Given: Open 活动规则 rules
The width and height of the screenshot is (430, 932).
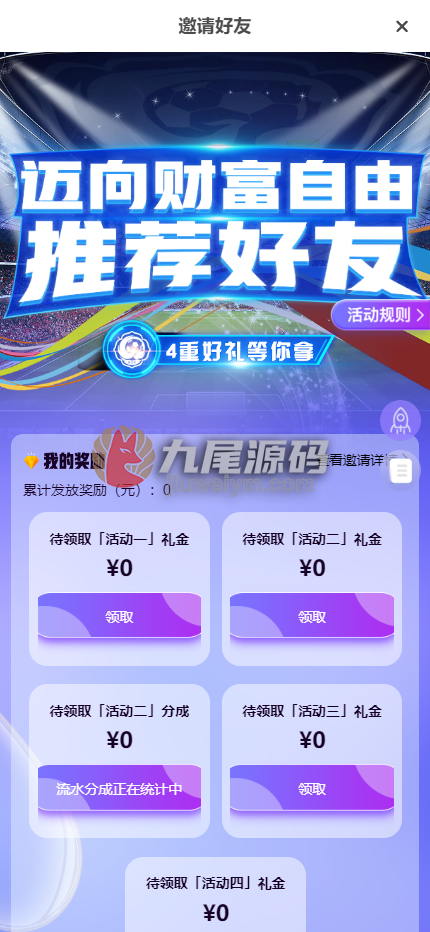Looking at the screenshot, I should pos(381,314).
